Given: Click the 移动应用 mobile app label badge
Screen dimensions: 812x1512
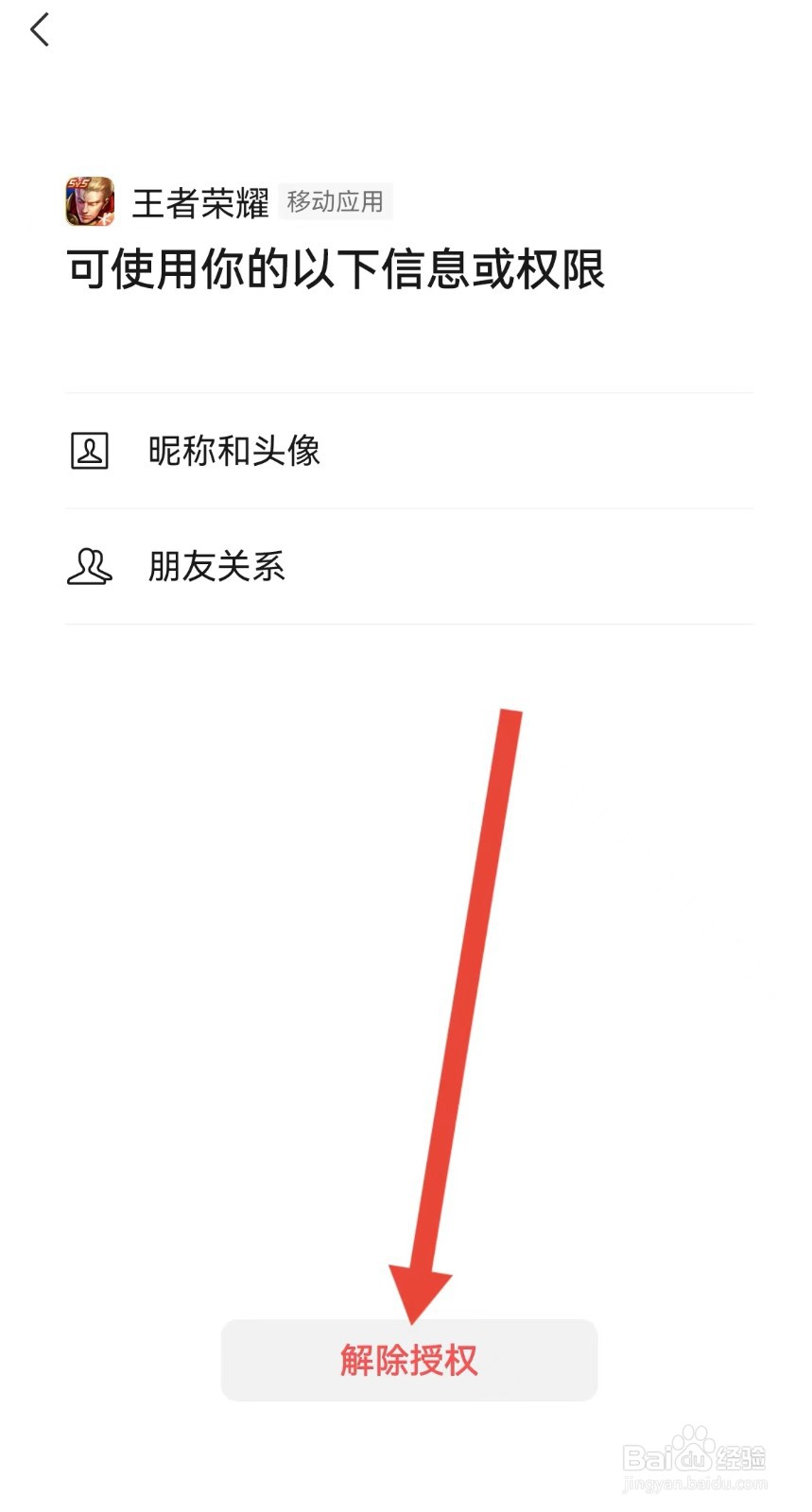Looking at the screenshot, I should pos(337,202).
